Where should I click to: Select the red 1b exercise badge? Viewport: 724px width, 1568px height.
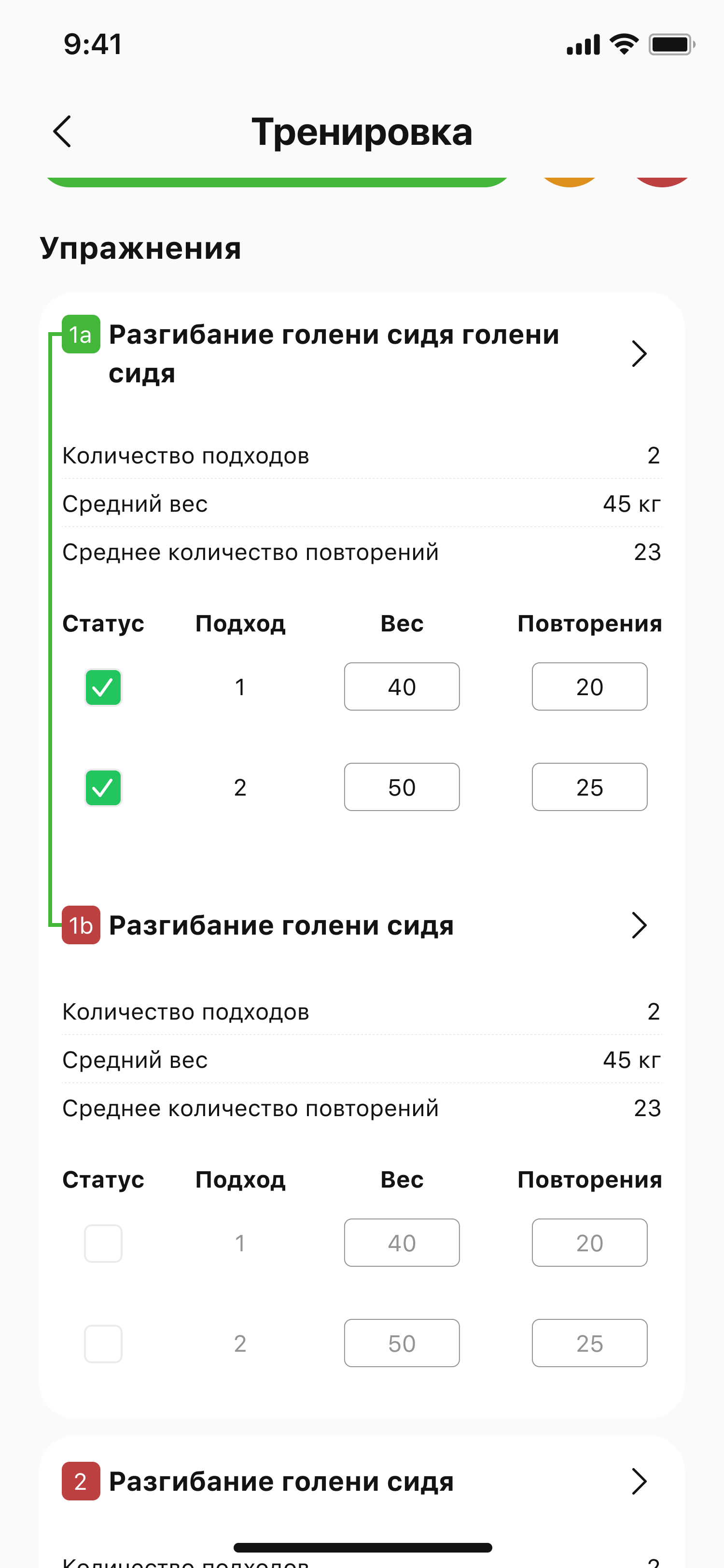(80, 924)
